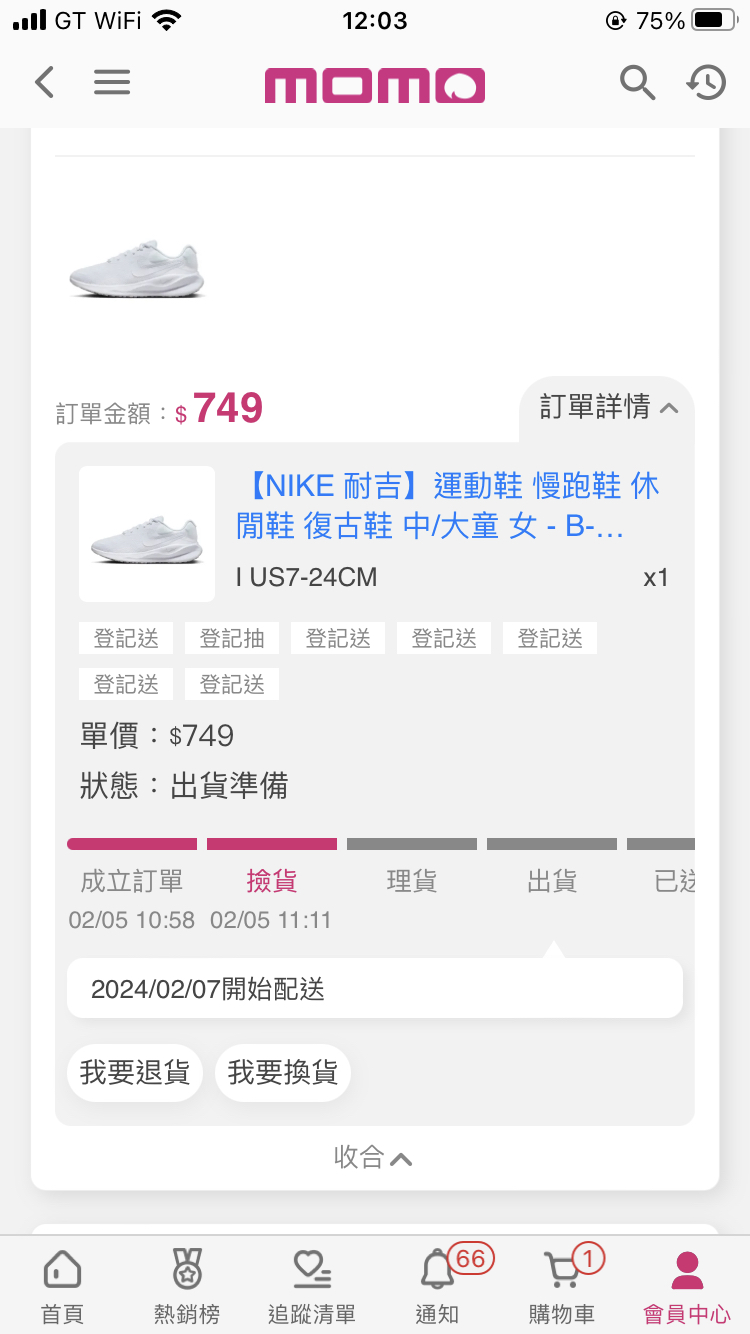Open the hamburger drawer menu

click(x=112, y=82)
